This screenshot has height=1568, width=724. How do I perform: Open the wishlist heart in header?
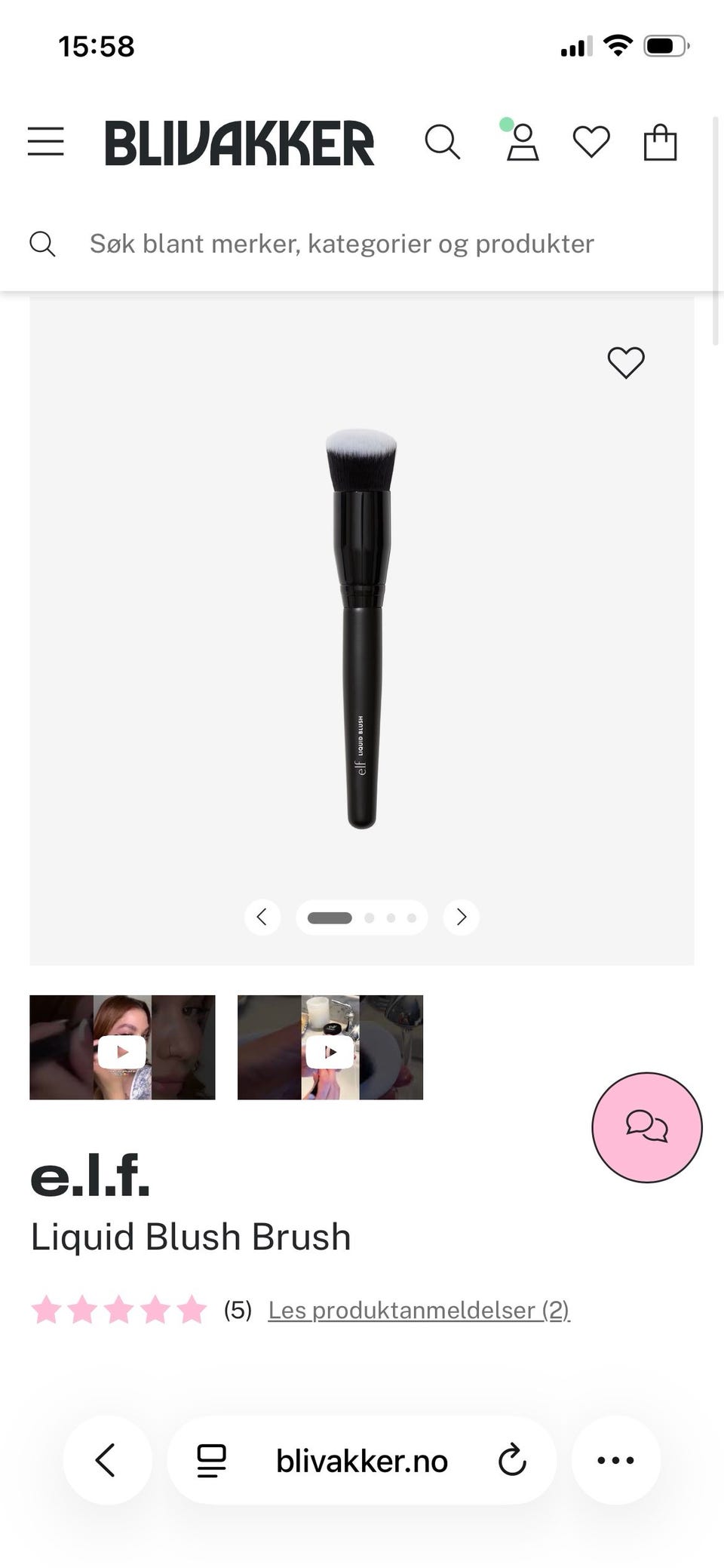click(591, 142)
